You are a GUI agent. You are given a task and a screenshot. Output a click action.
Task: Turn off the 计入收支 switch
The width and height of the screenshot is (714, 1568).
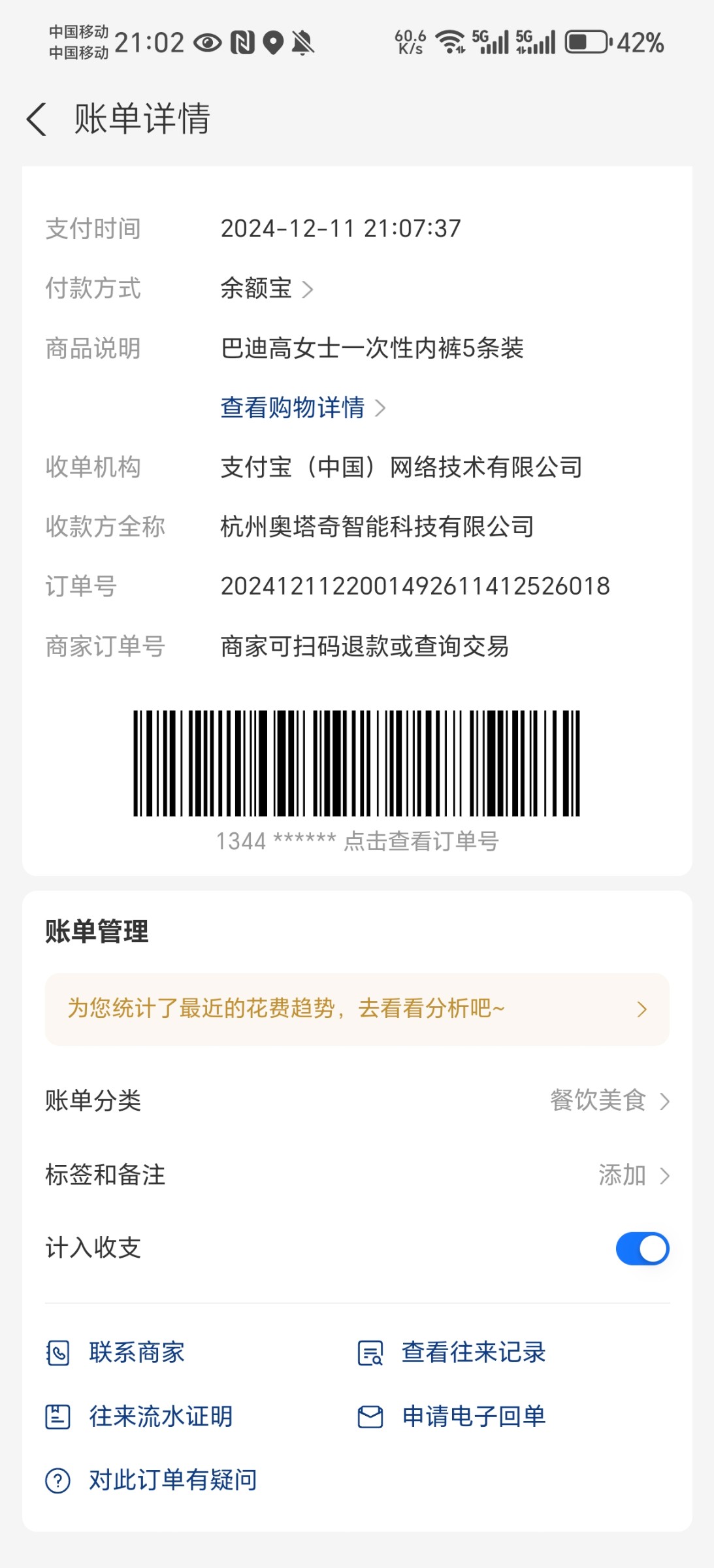pyautogui.click(x=641, y=1249)
